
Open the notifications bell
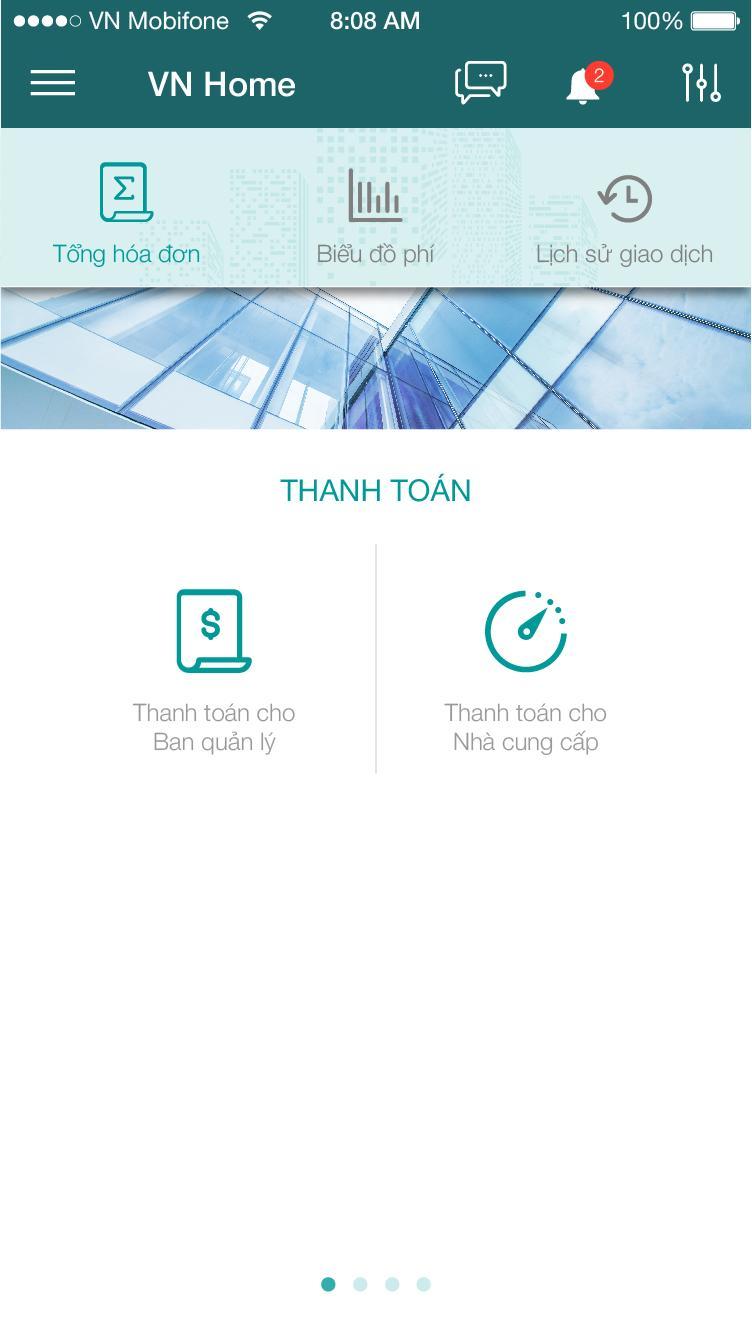click(583, 85)
